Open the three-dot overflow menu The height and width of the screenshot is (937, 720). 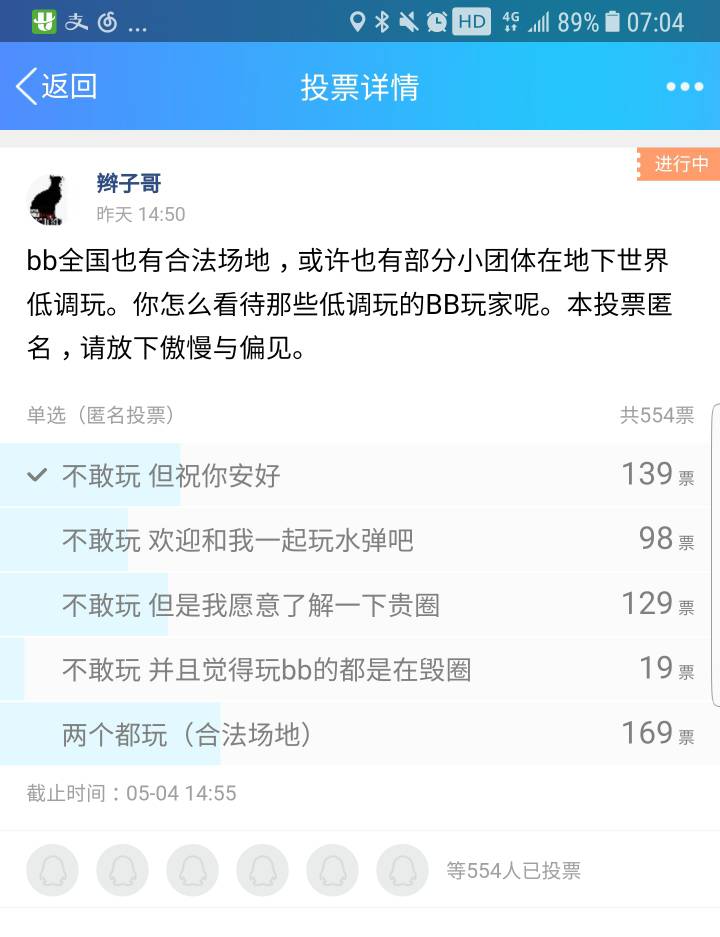pyautogui.click(x=685, y=87)
